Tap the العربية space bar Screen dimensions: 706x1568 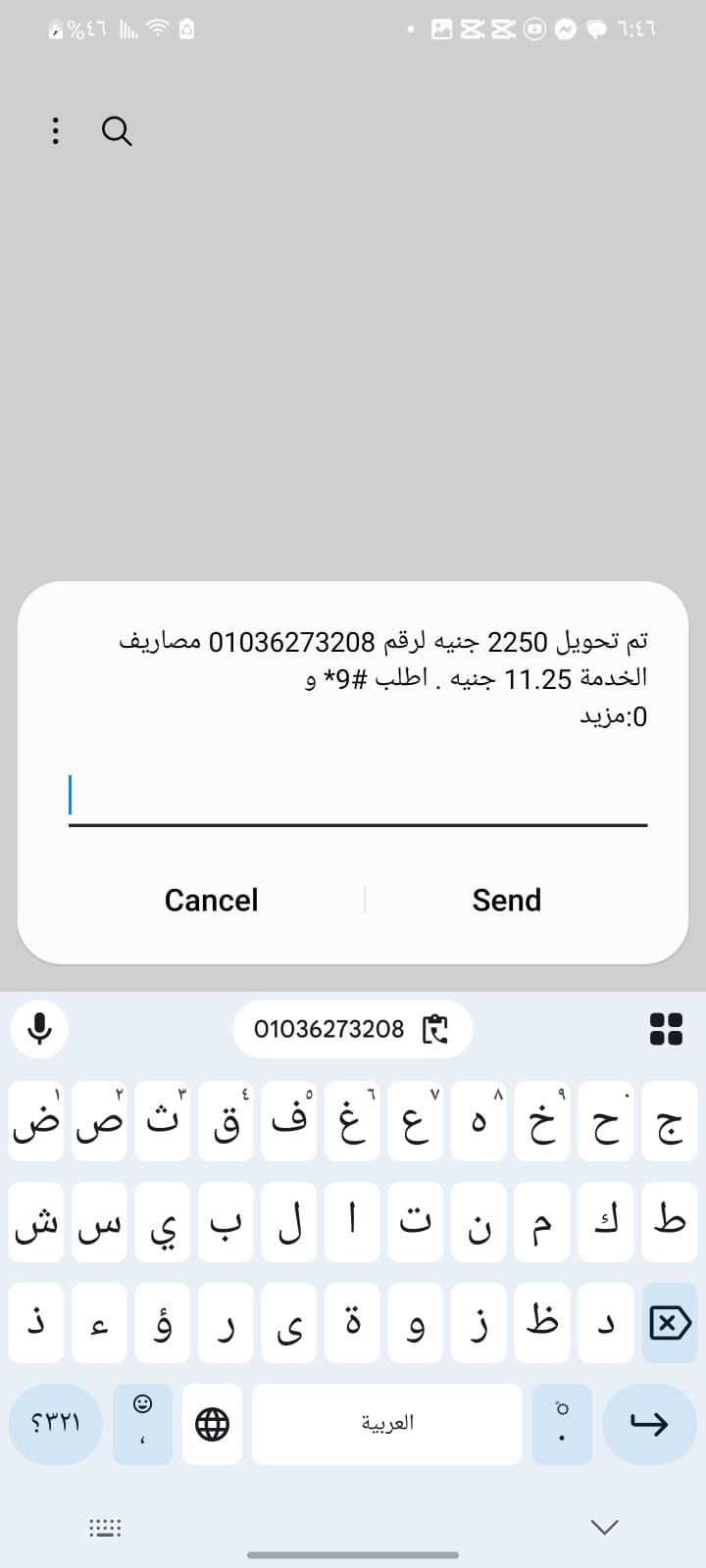(386, 1423)
